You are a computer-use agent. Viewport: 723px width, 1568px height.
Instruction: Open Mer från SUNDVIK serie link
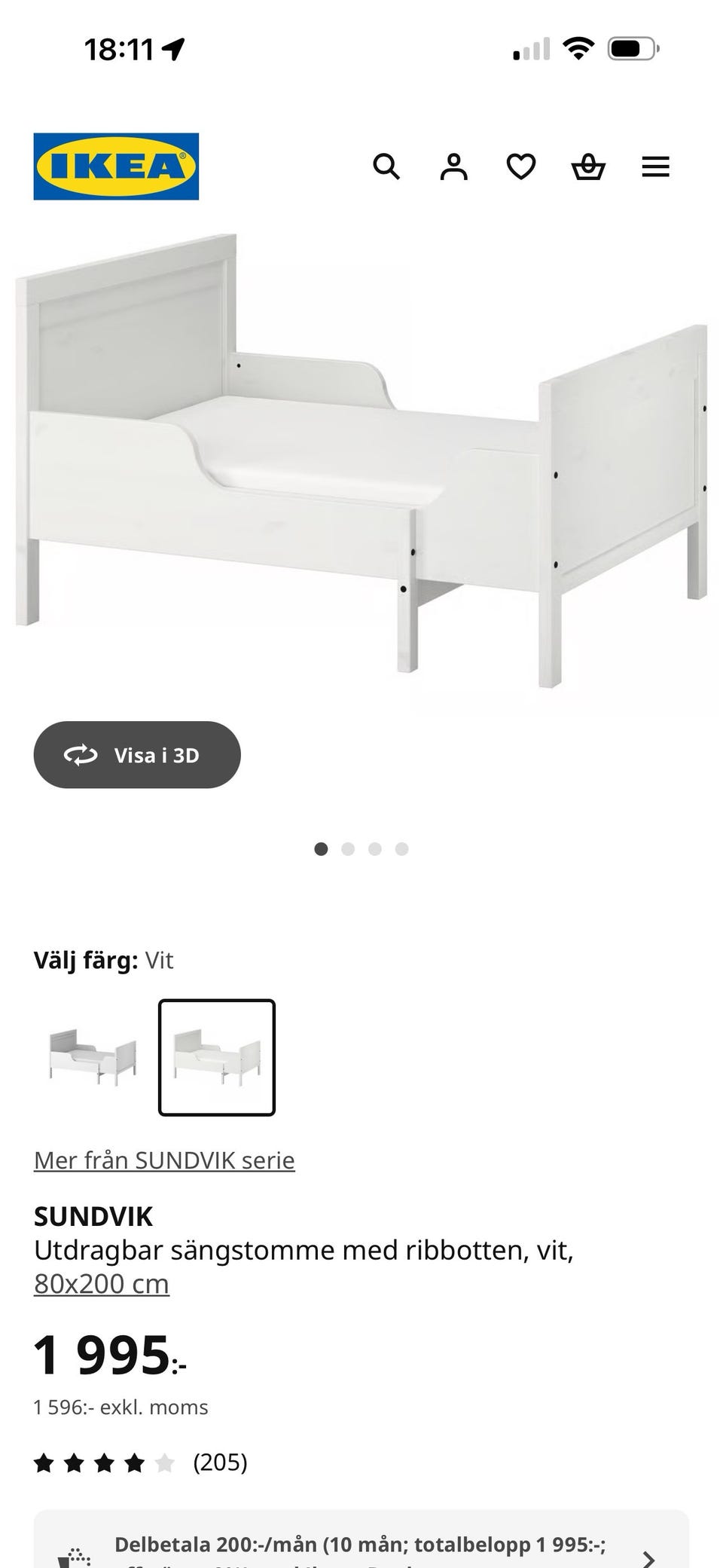[163, 1160]
